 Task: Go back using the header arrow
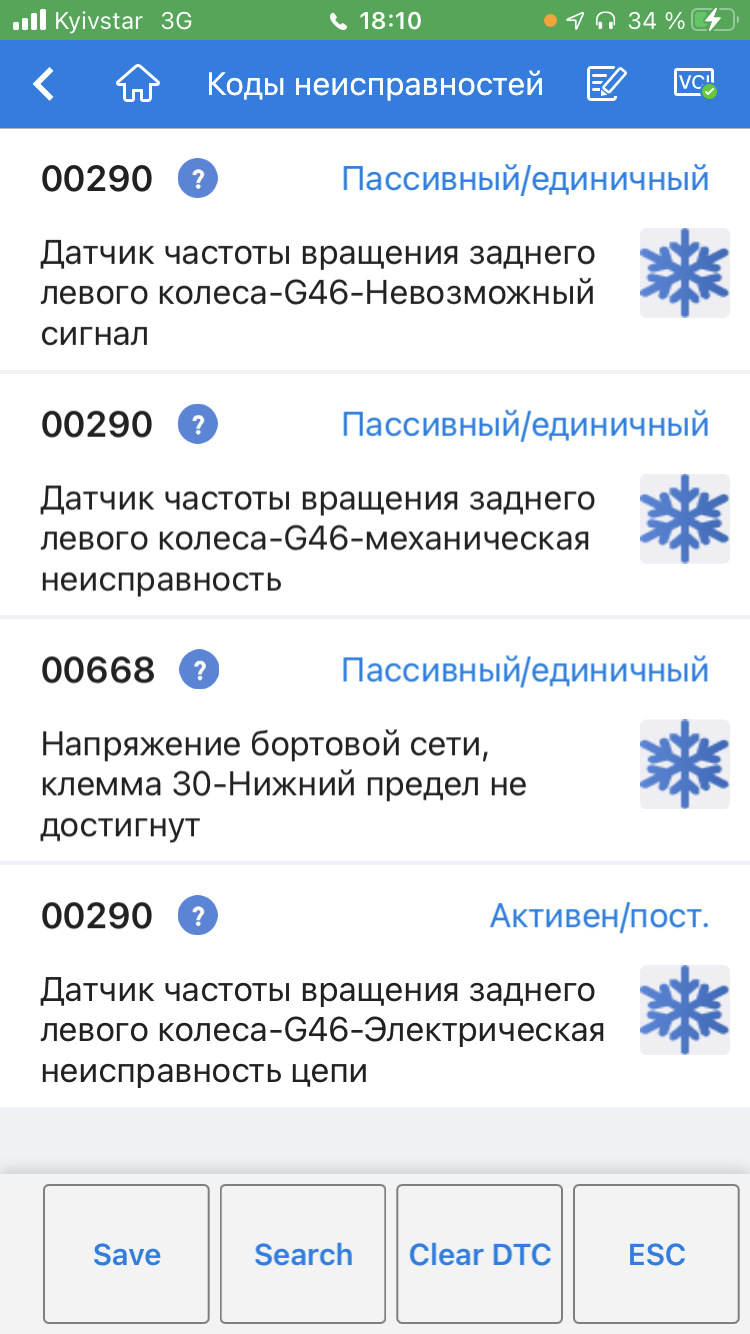point(44,84)
